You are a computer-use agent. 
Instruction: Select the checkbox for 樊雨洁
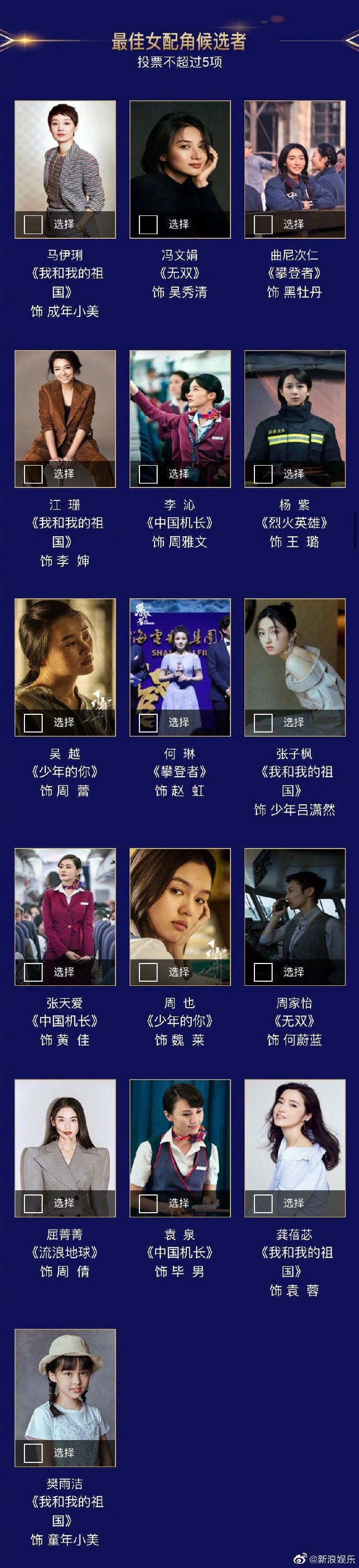(x=33, y=1453)
